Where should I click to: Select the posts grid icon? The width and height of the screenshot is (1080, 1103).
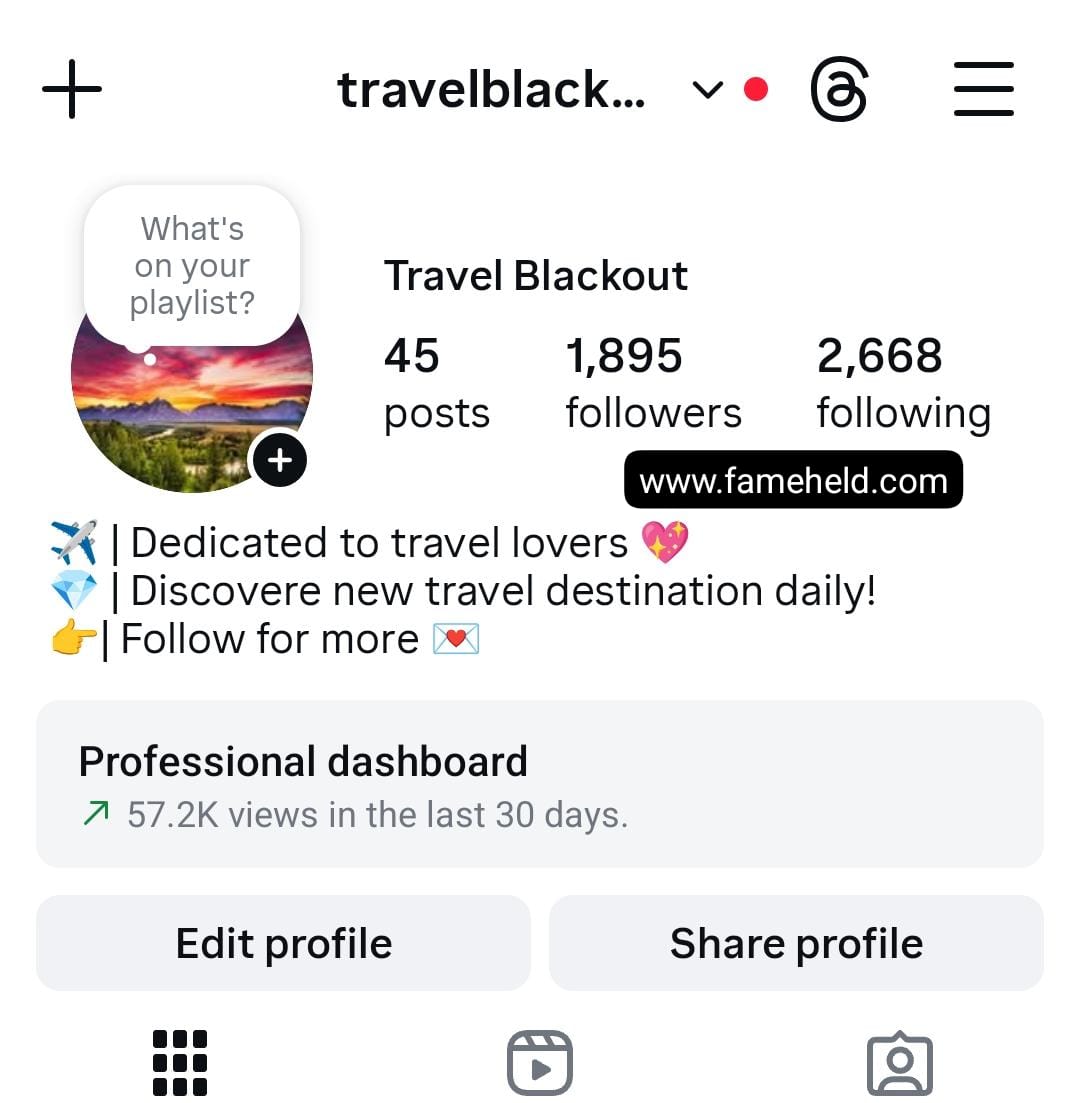point(178,1062)
